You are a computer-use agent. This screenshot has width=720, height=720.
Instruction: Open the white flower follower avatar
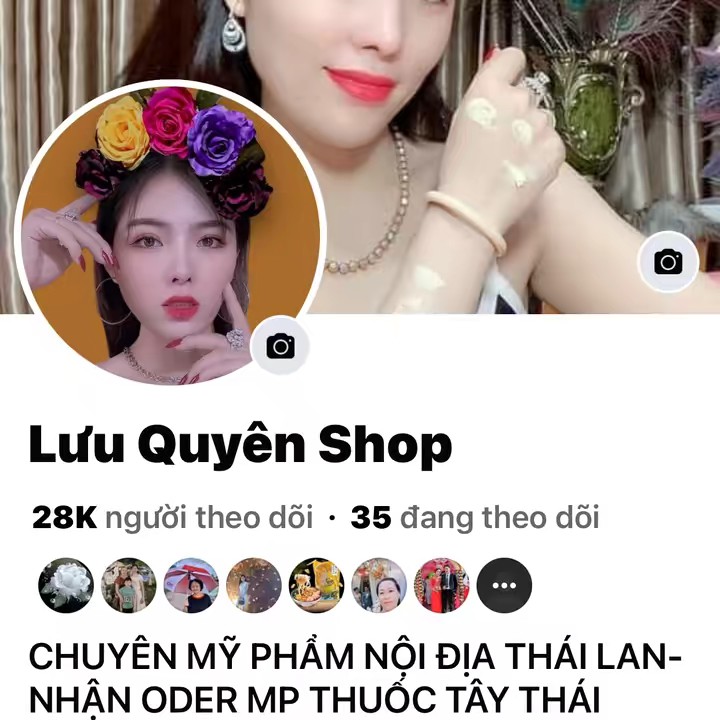[x=66, y=585]
